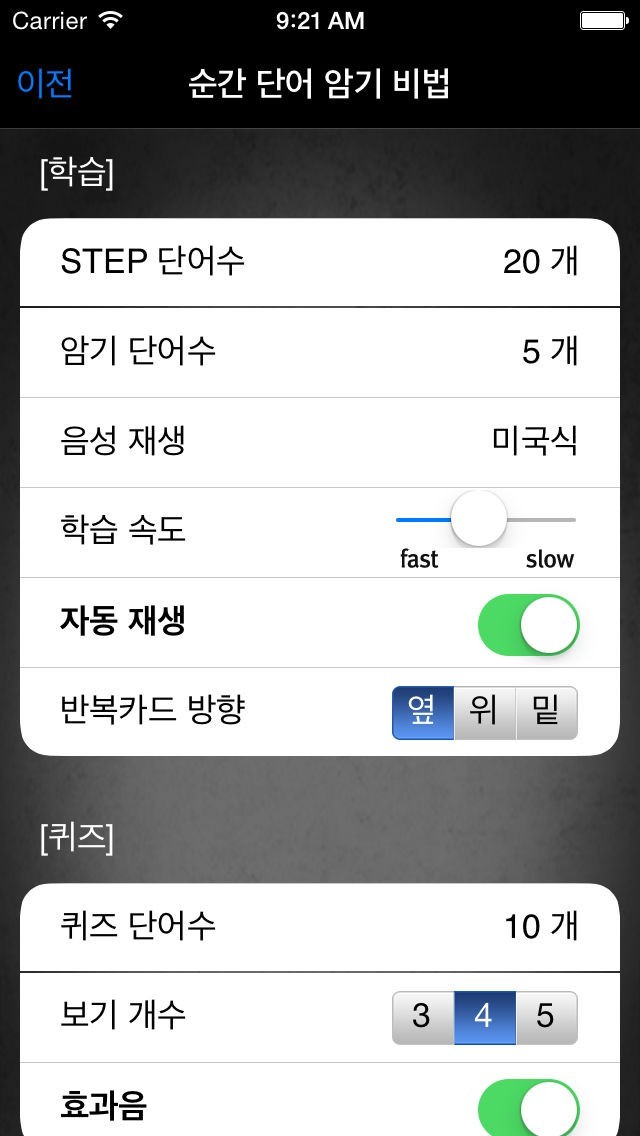640x1136 pixels.
Task: Open the STEP 단어수 setting
Action: click(319, 262)
